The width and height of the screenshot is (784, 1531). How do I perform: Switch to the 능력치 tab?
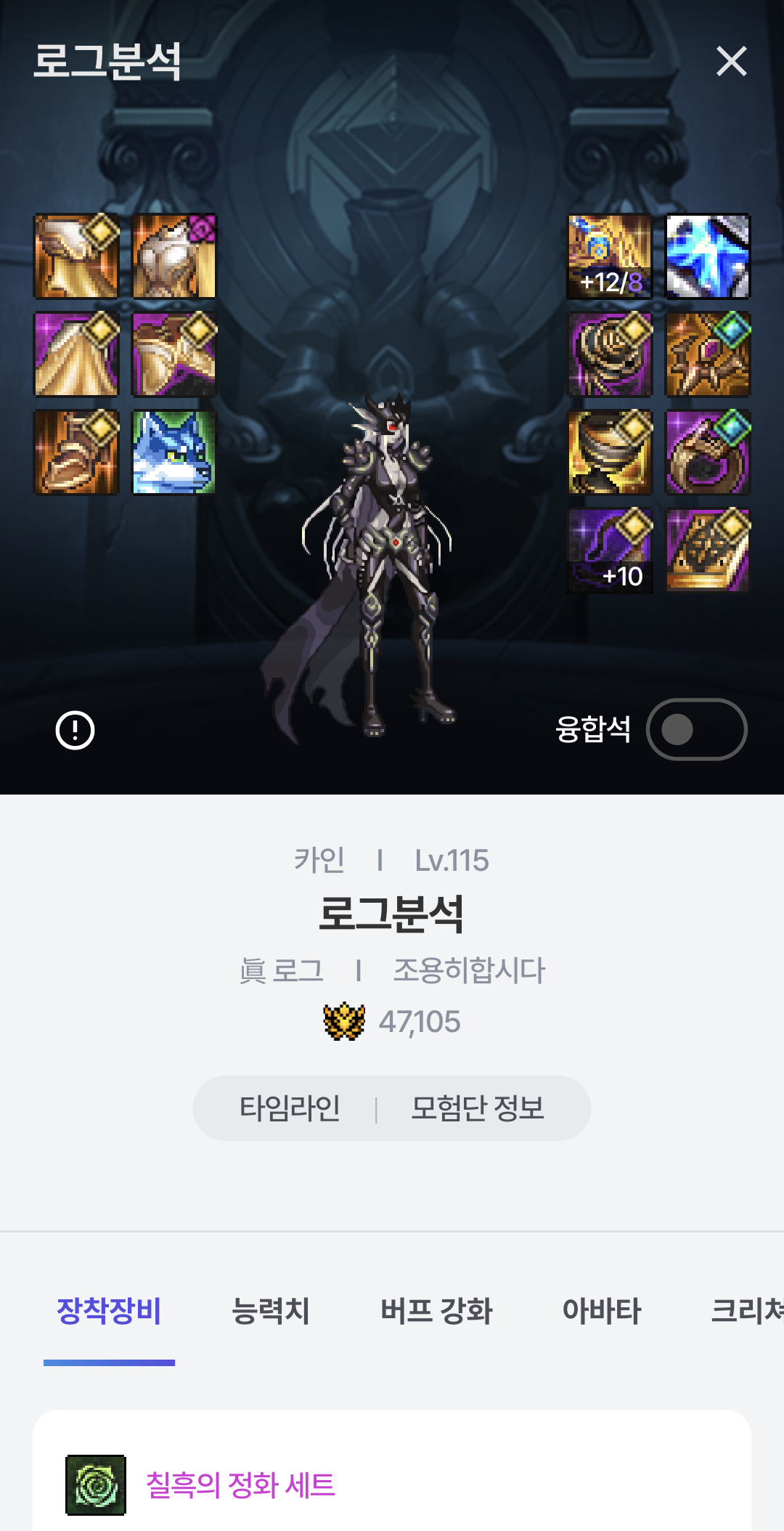pyautogui.click(x=270, y=1311)
